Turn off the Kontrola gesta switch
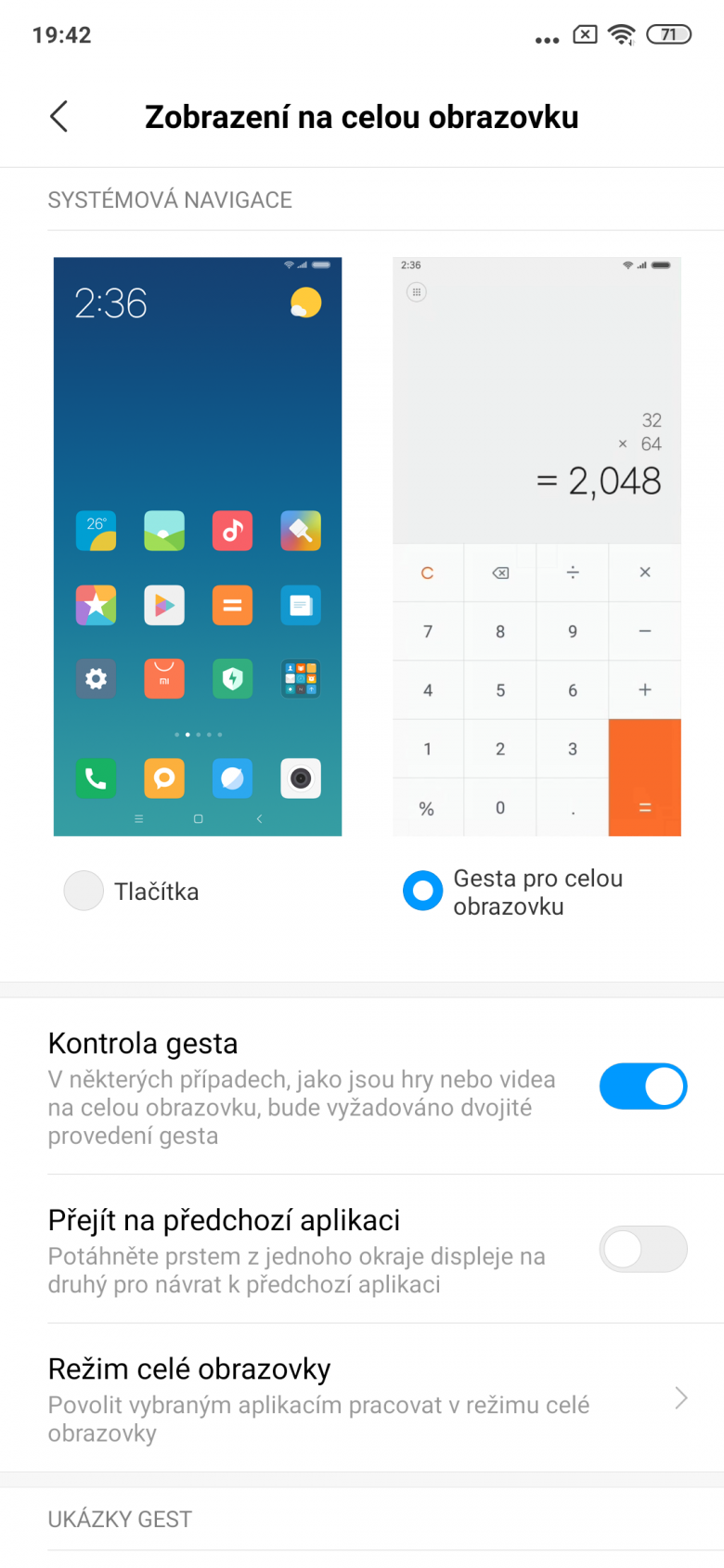The width and height of the screenshot is (724, 1568). 643,1086
